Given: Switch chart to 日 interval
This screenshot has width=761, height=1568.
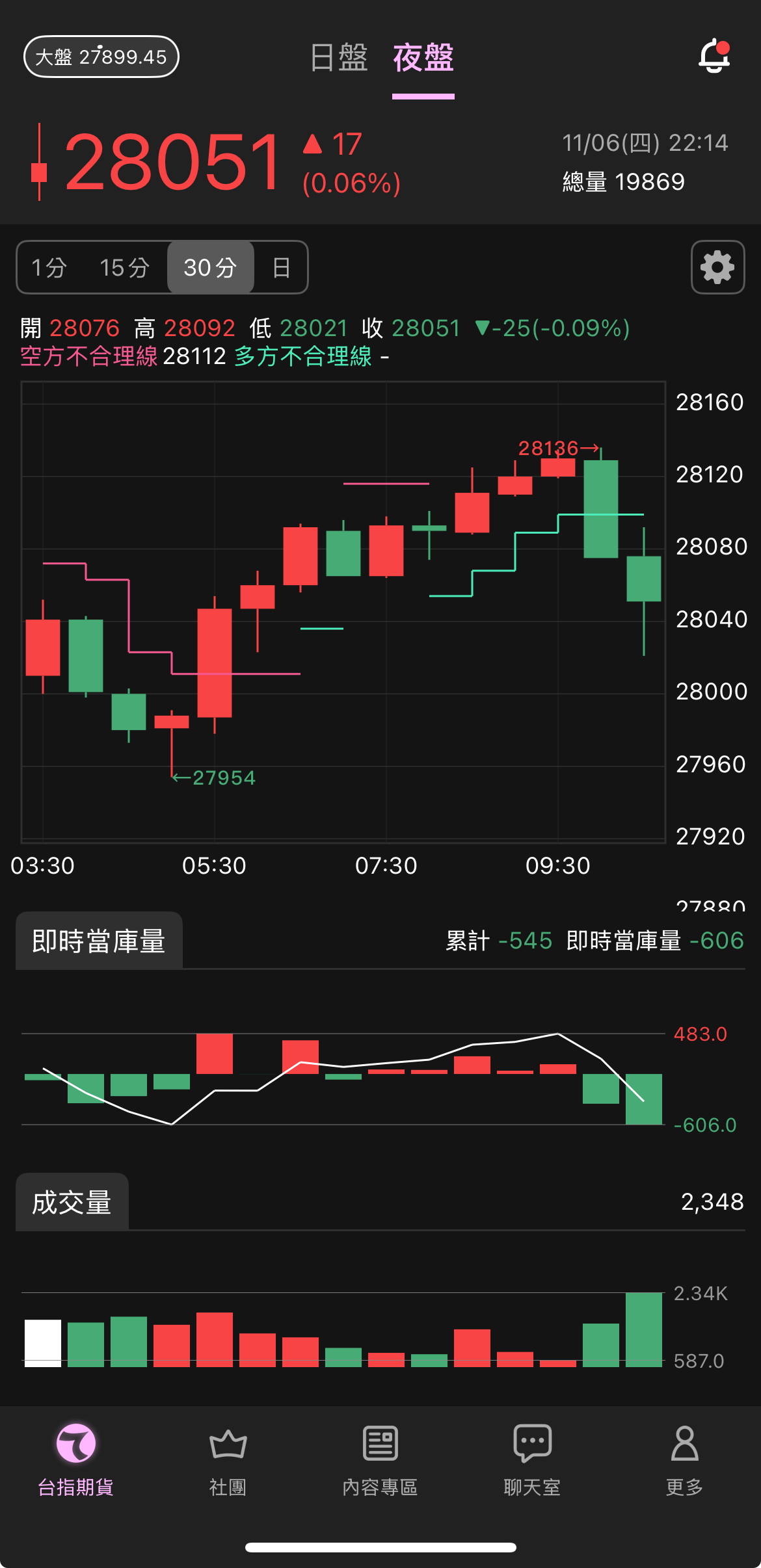Looking at the screenshot, I should point(281,267).
